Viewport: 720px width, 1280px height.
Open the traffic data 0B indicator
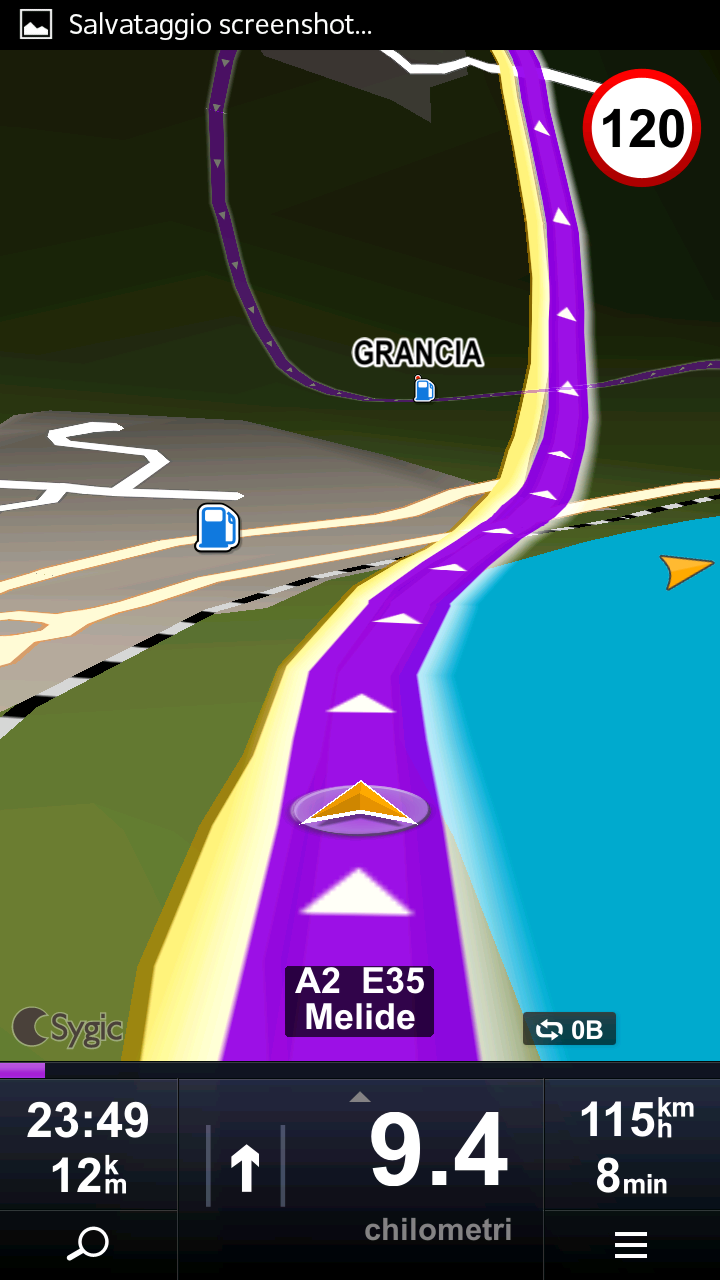click(569, 1029)
